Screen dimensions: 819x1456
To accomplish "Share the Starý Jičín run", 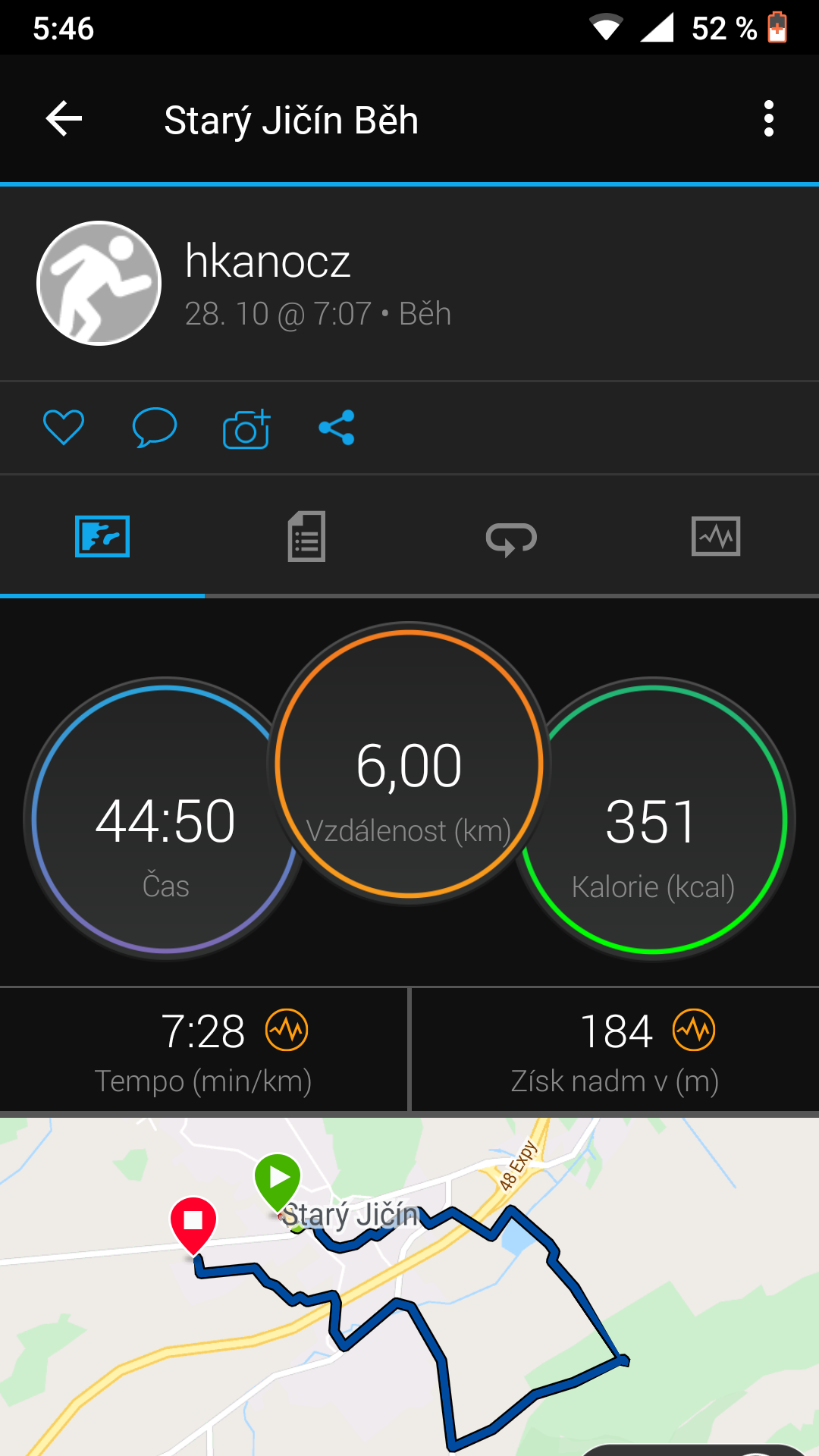I will (337, 428).
